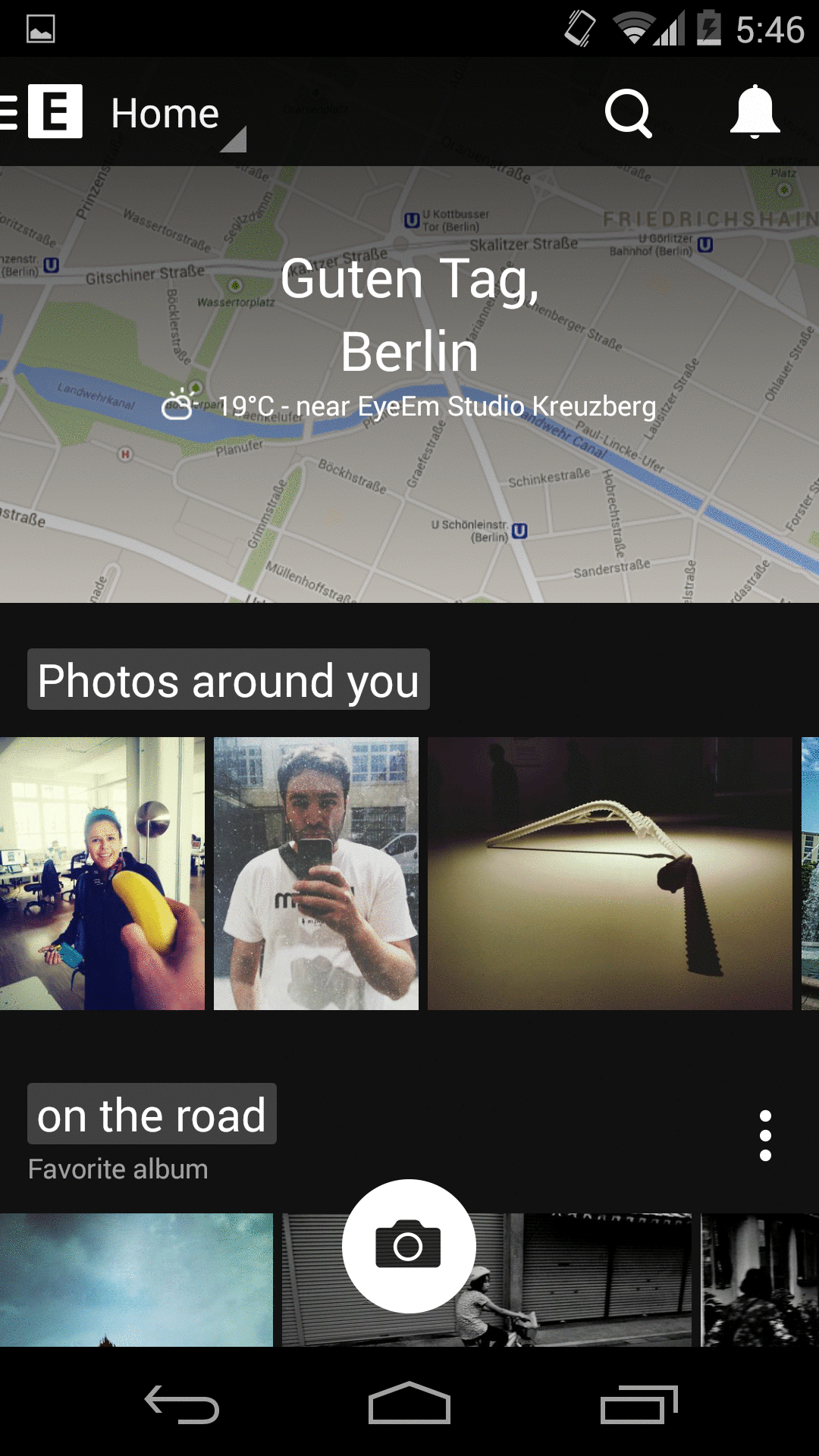Open the notifications bell
The width and height of the screenshot is (819, 1456).
(755, 112)
